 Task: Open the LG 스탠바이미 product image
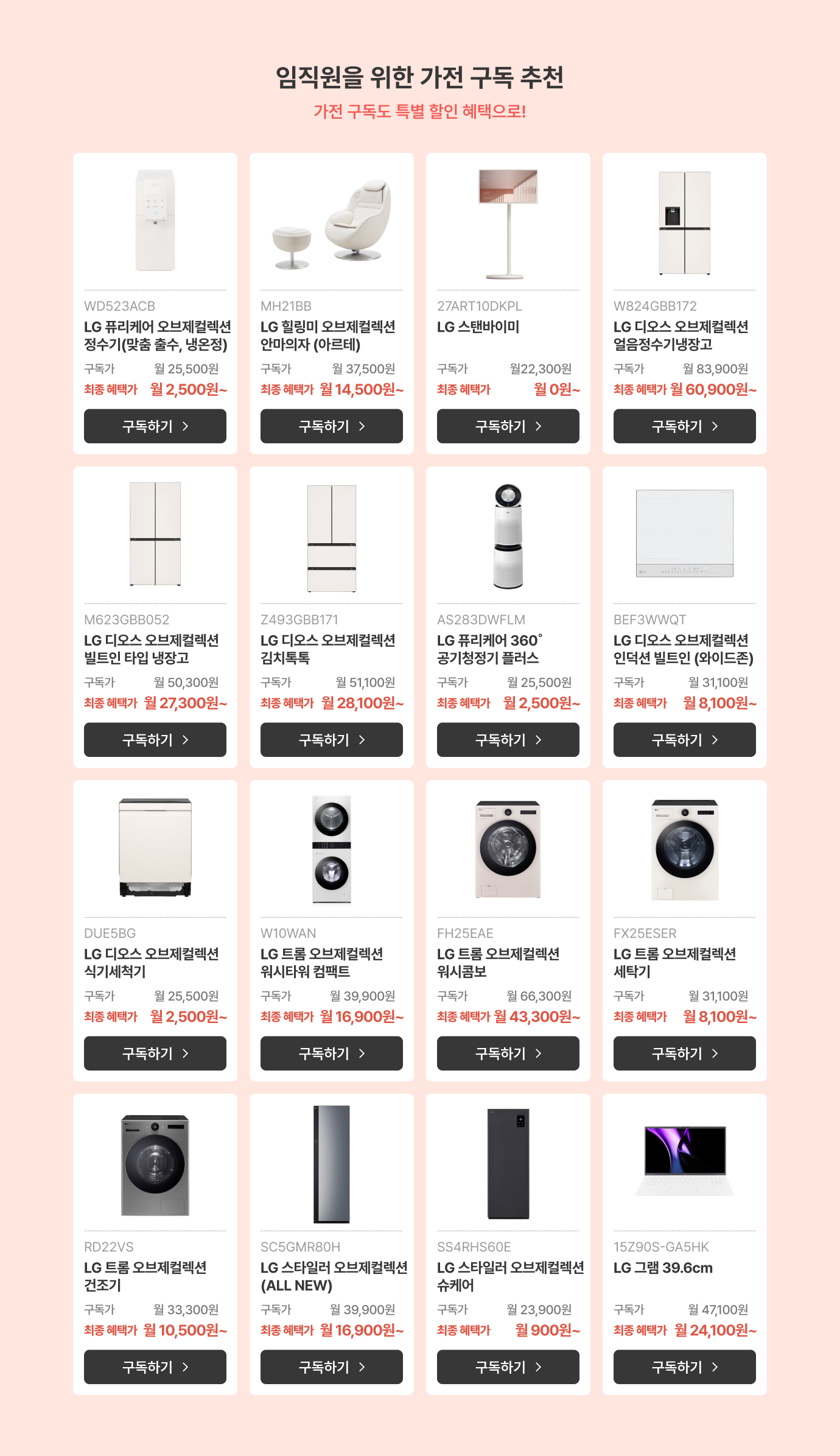tap(508, 223)
